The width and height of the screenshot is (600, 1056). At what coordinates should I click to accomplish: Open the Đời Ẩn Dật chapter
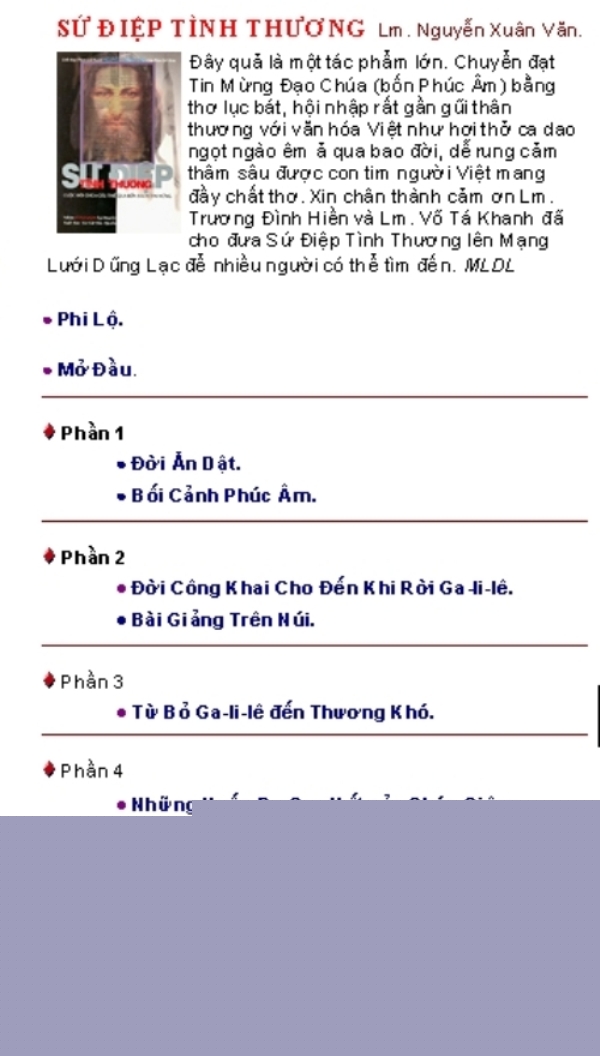(x=185, y=464)
